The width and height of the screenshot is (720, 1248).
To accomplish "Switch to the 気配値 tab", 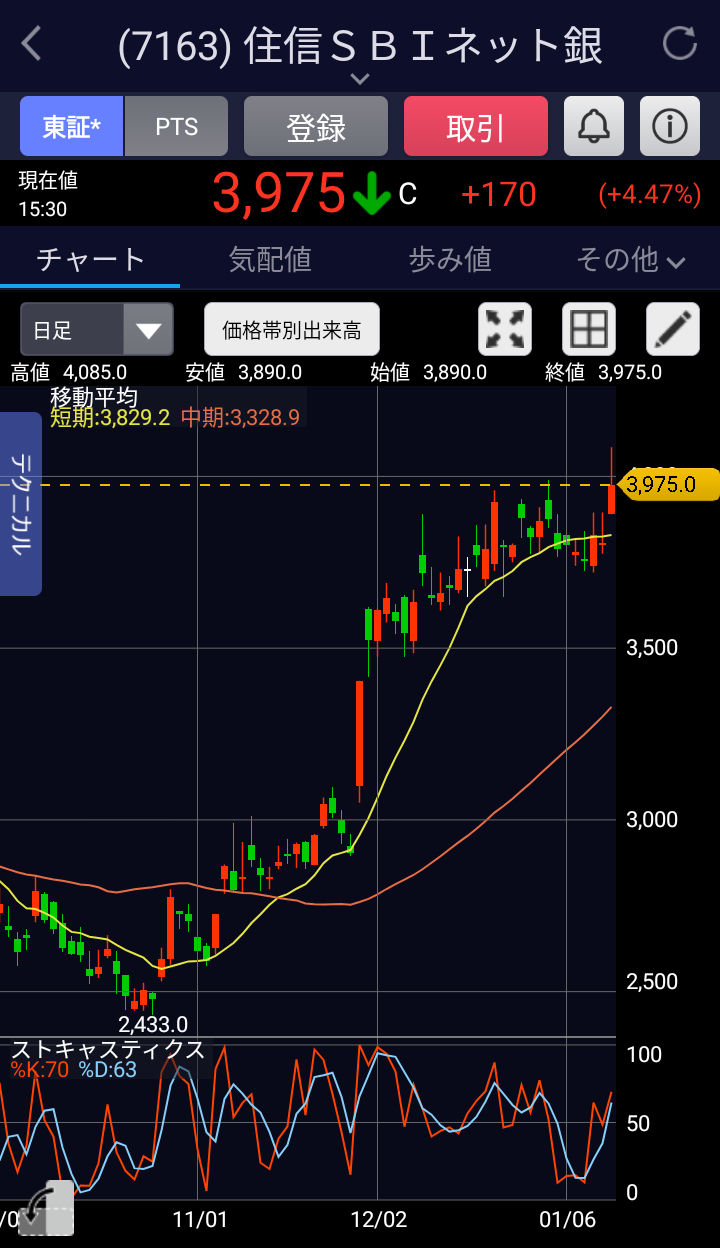I will [270, 260].
